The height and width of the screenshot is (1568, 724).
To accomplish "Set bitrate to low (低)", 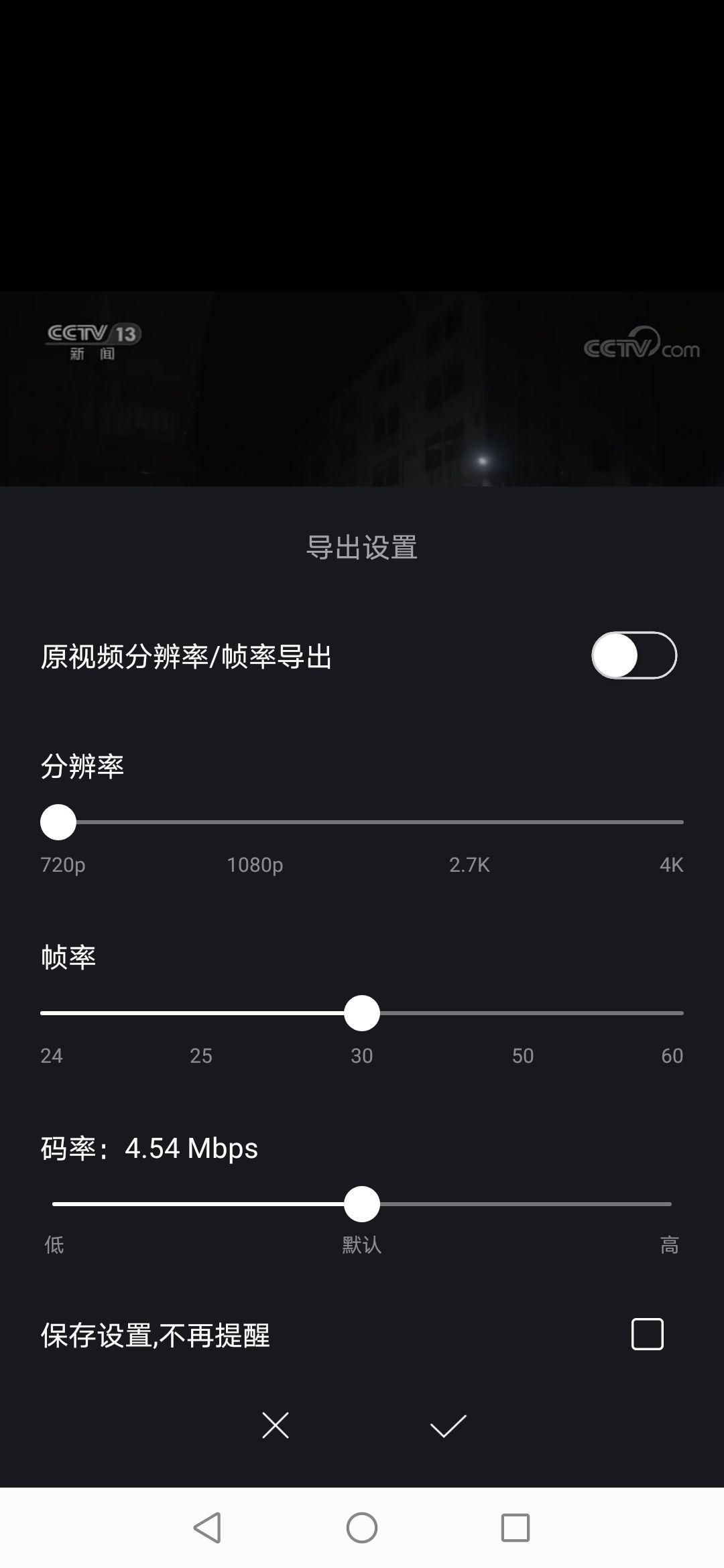I will (55, 1204).
